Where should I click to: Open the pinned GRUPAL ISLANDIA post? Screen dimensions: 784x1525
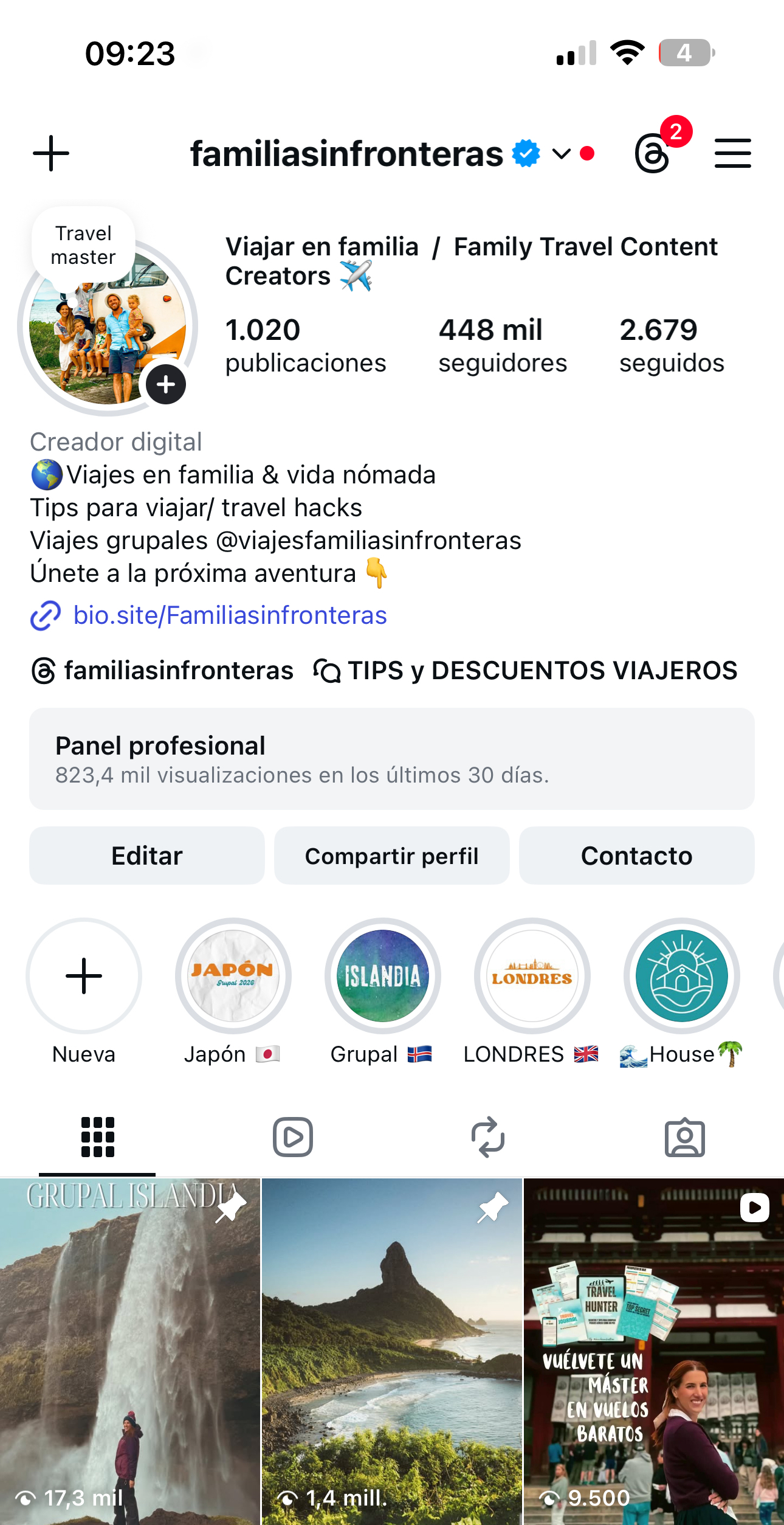[130, 1350]
